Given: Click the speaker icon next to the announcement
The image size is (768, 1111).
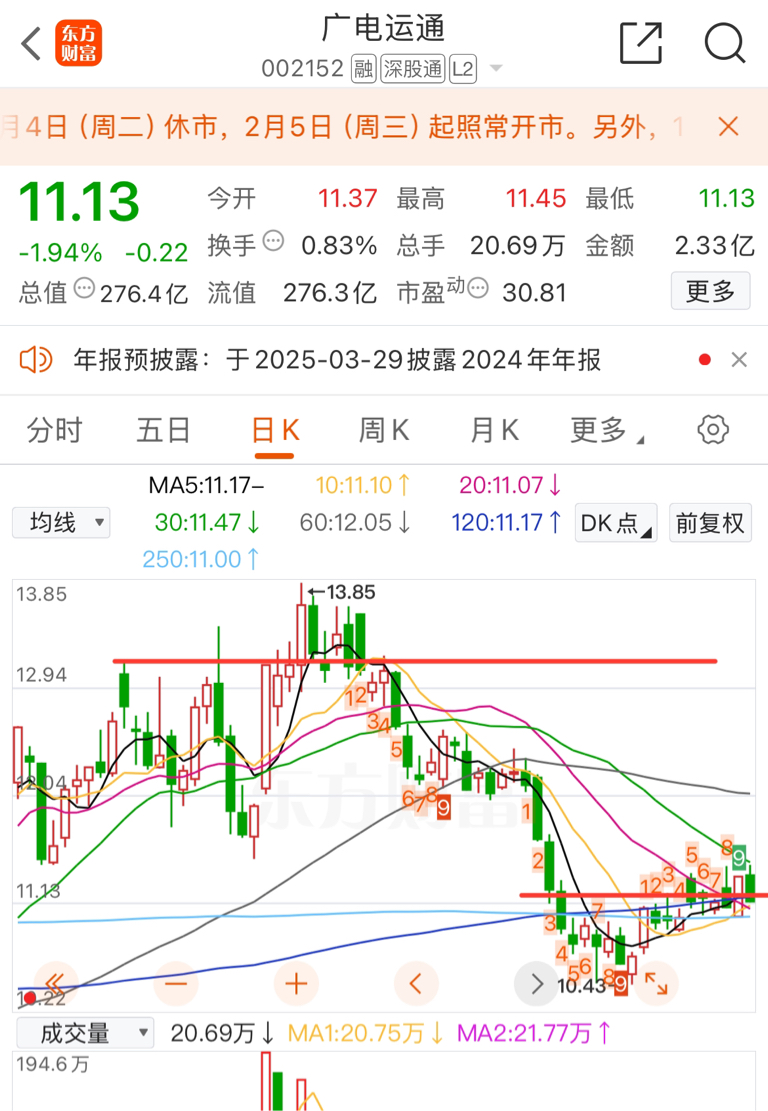Looking at the screenshot, I should pos(36,358).
